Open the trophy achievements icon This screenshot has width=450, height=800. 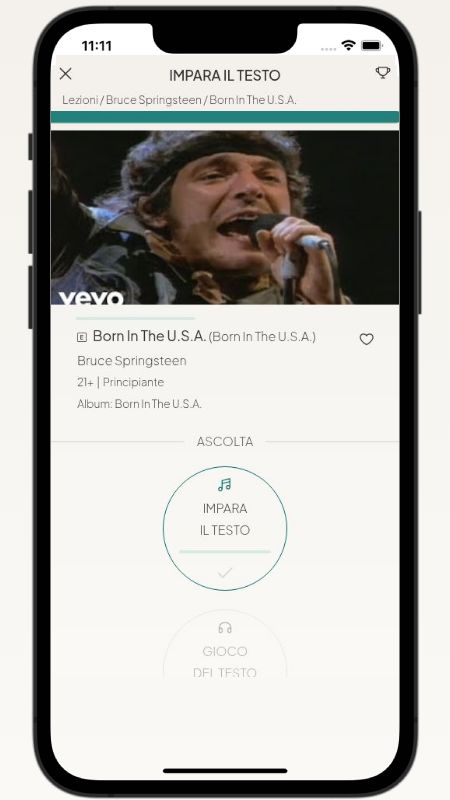point(383,72)
